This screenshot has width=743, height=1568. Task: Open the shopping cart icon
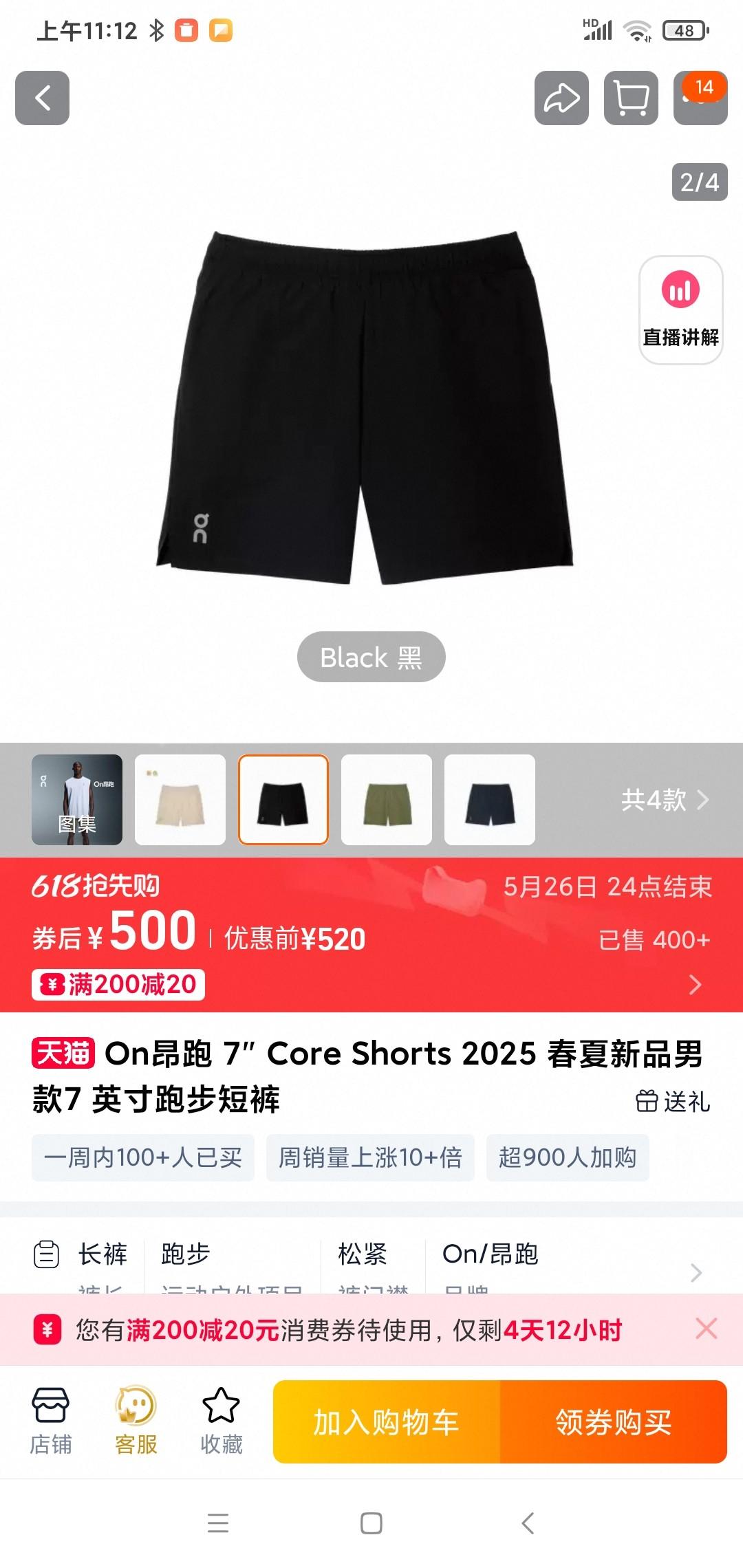coord(631,98)
